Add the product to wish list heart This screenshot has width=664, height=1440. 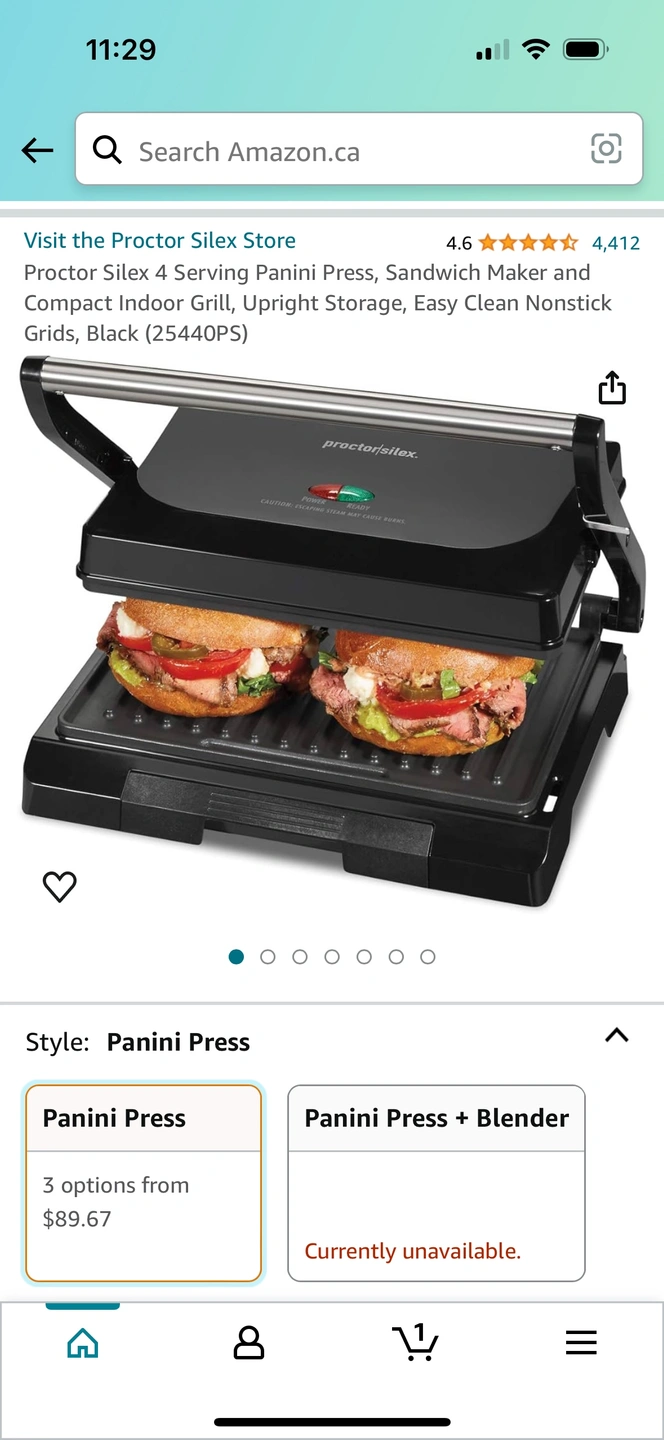[60, 886]
